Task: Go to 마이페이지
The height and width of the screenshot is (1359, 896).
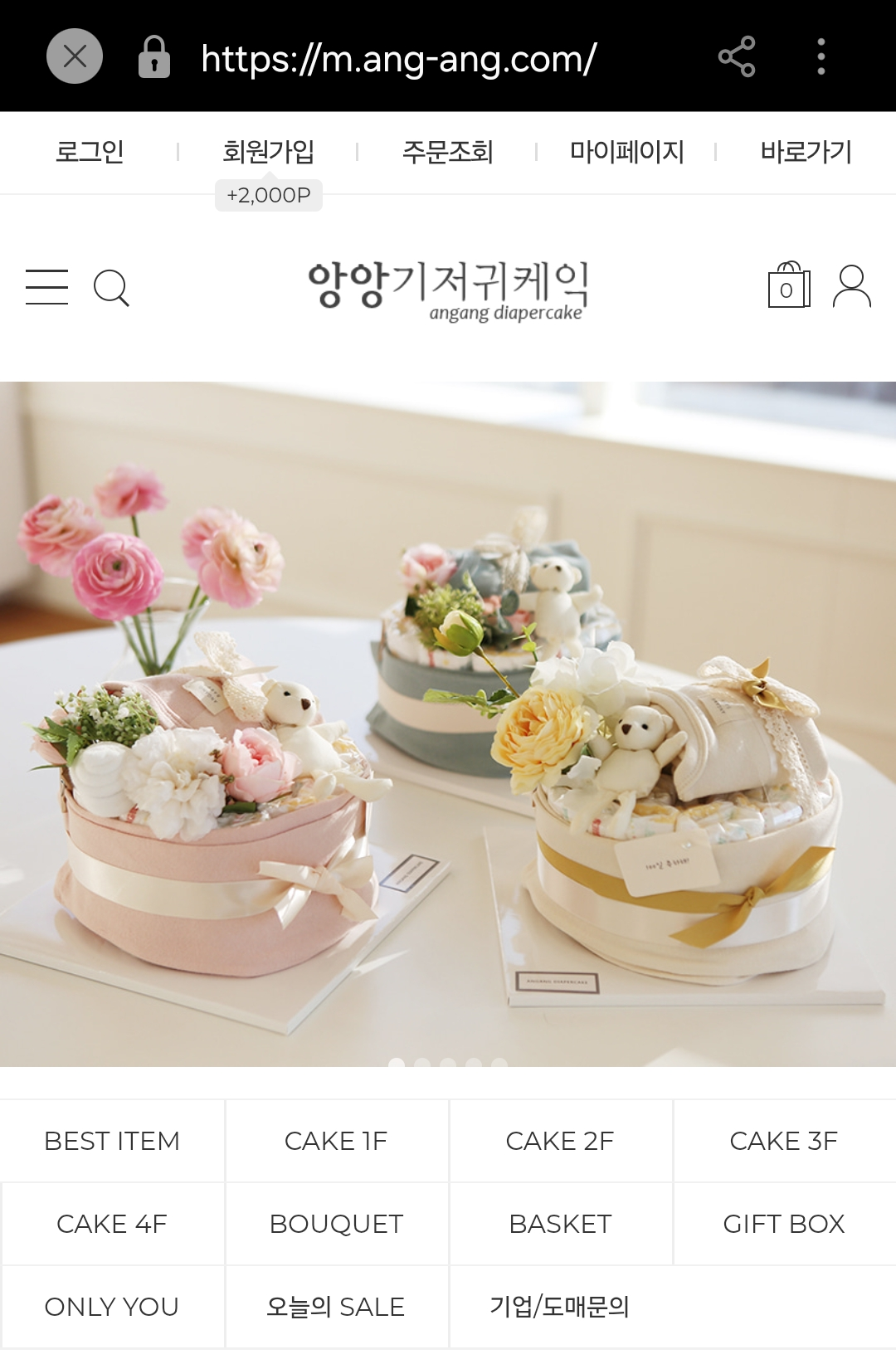Action: point(626,152)
